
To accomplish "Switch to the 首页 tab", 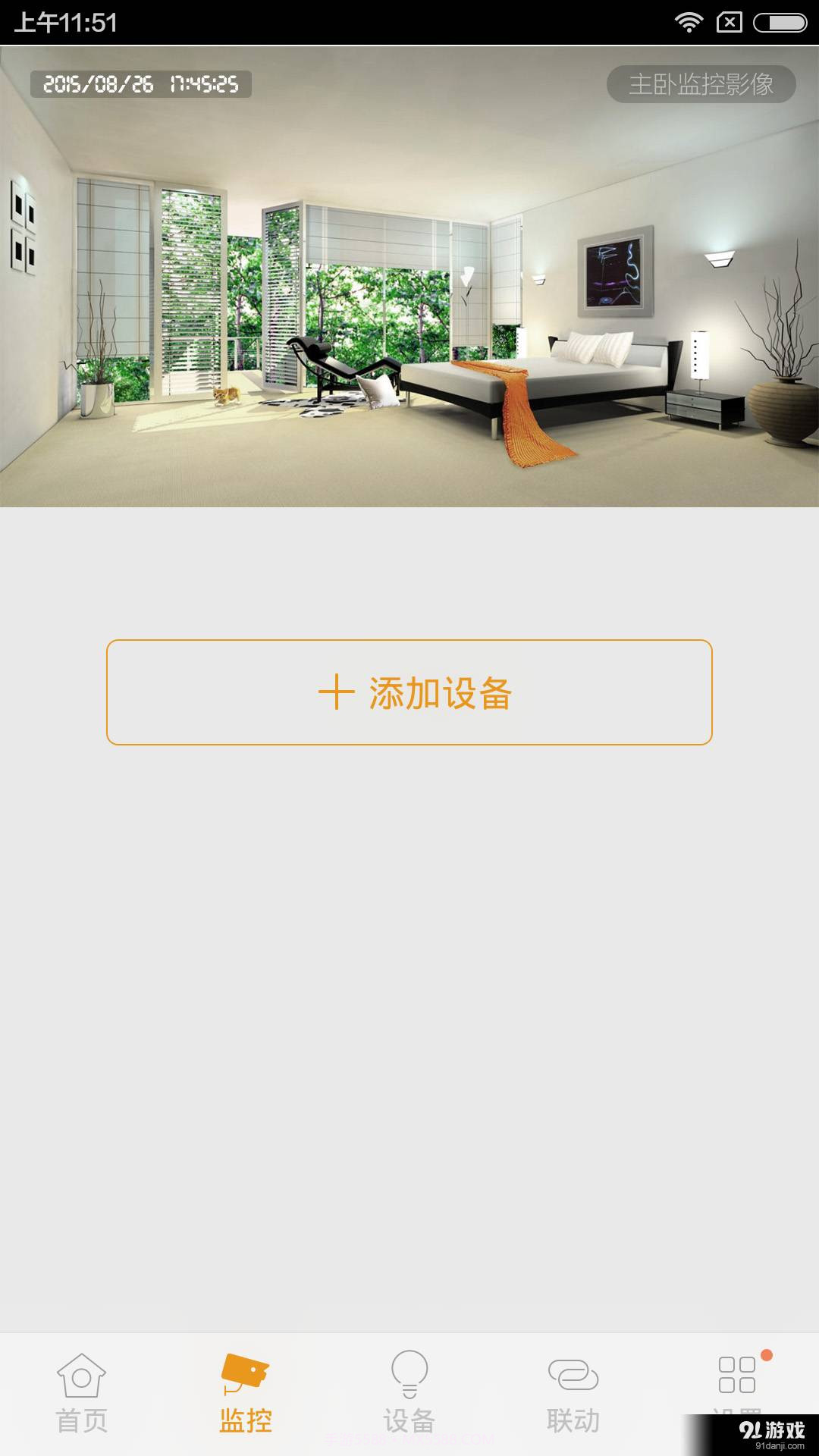I will [82, 1395].
